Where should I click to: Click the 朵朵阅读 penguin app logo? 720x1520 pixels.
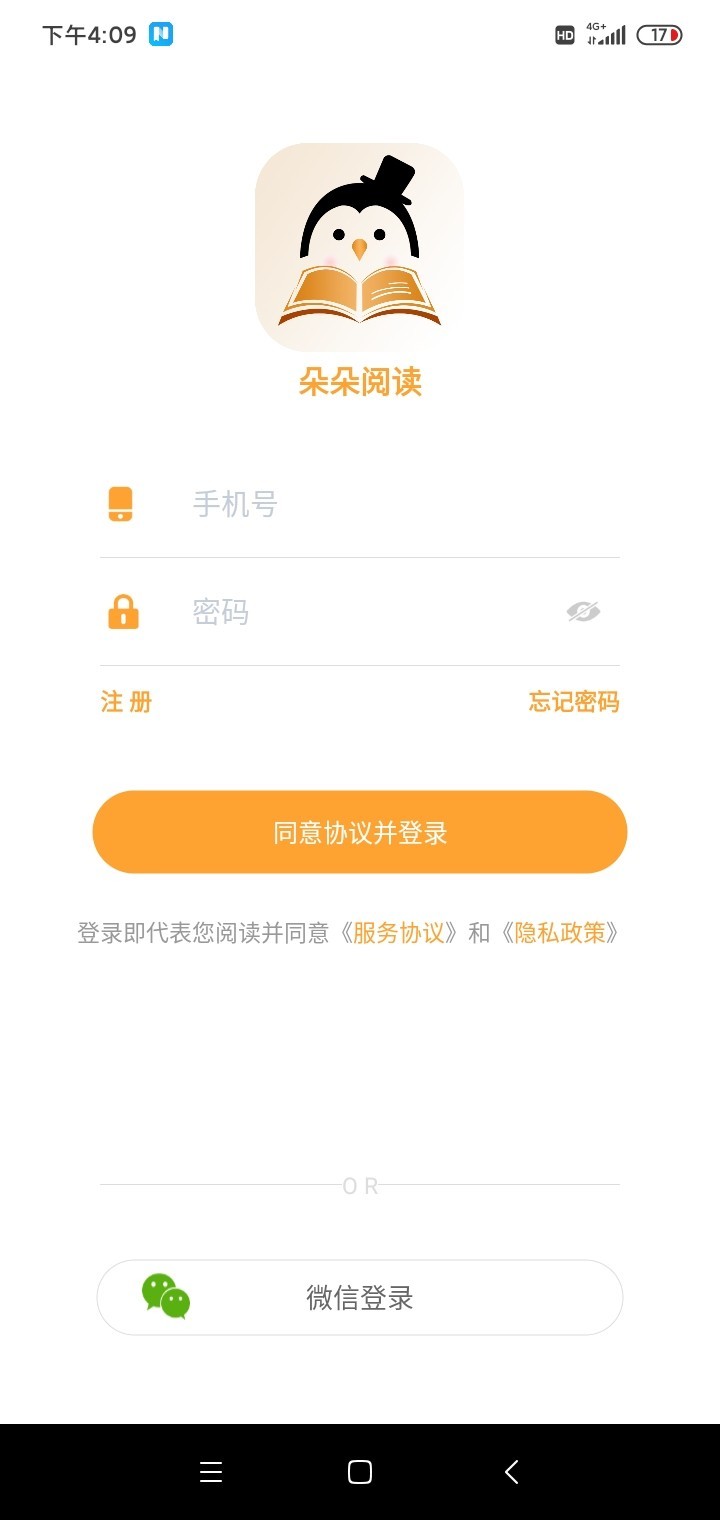coord(359,246)
